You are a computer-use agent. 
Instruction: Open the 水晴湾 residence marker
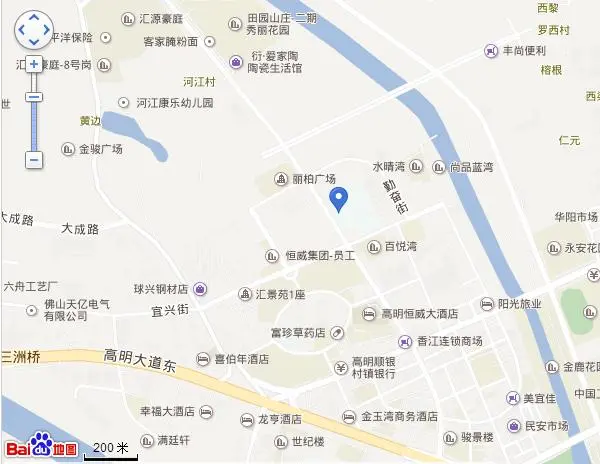415,167
